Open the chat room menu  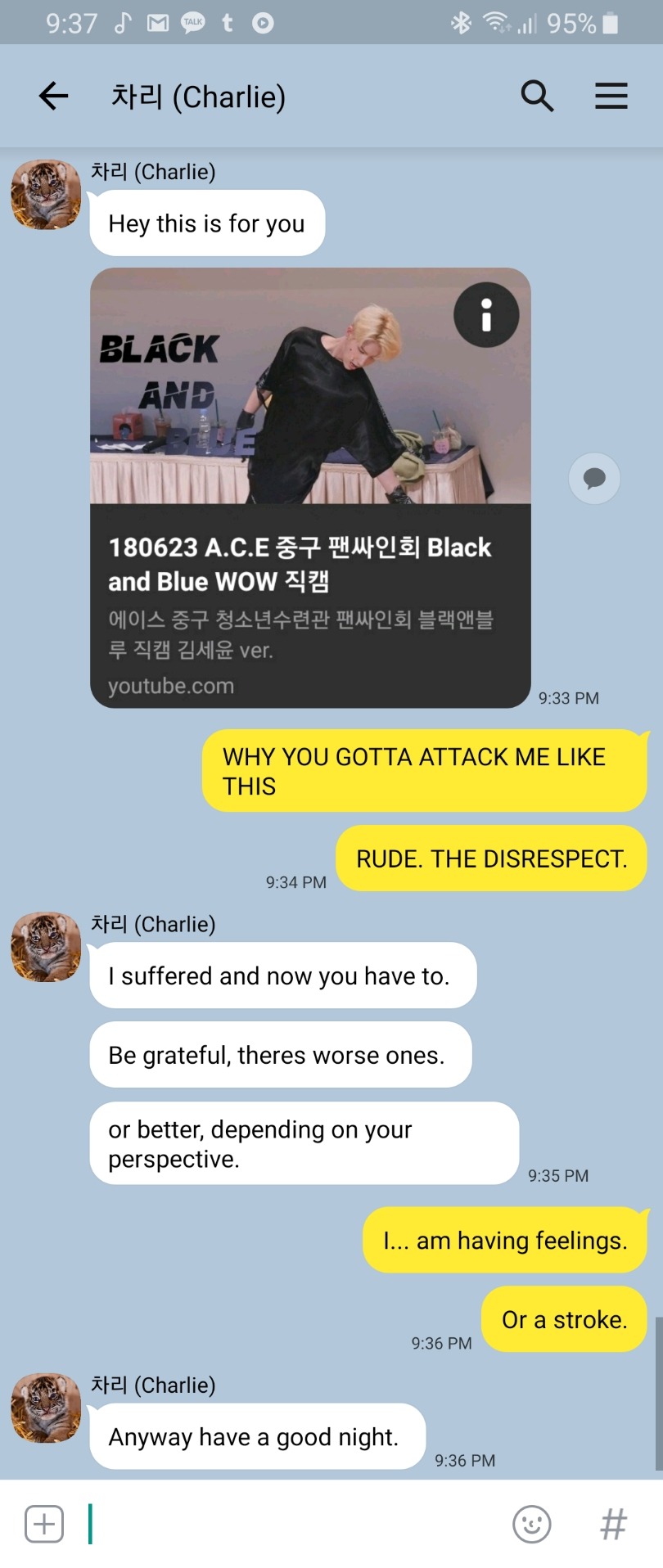point(611,97)
